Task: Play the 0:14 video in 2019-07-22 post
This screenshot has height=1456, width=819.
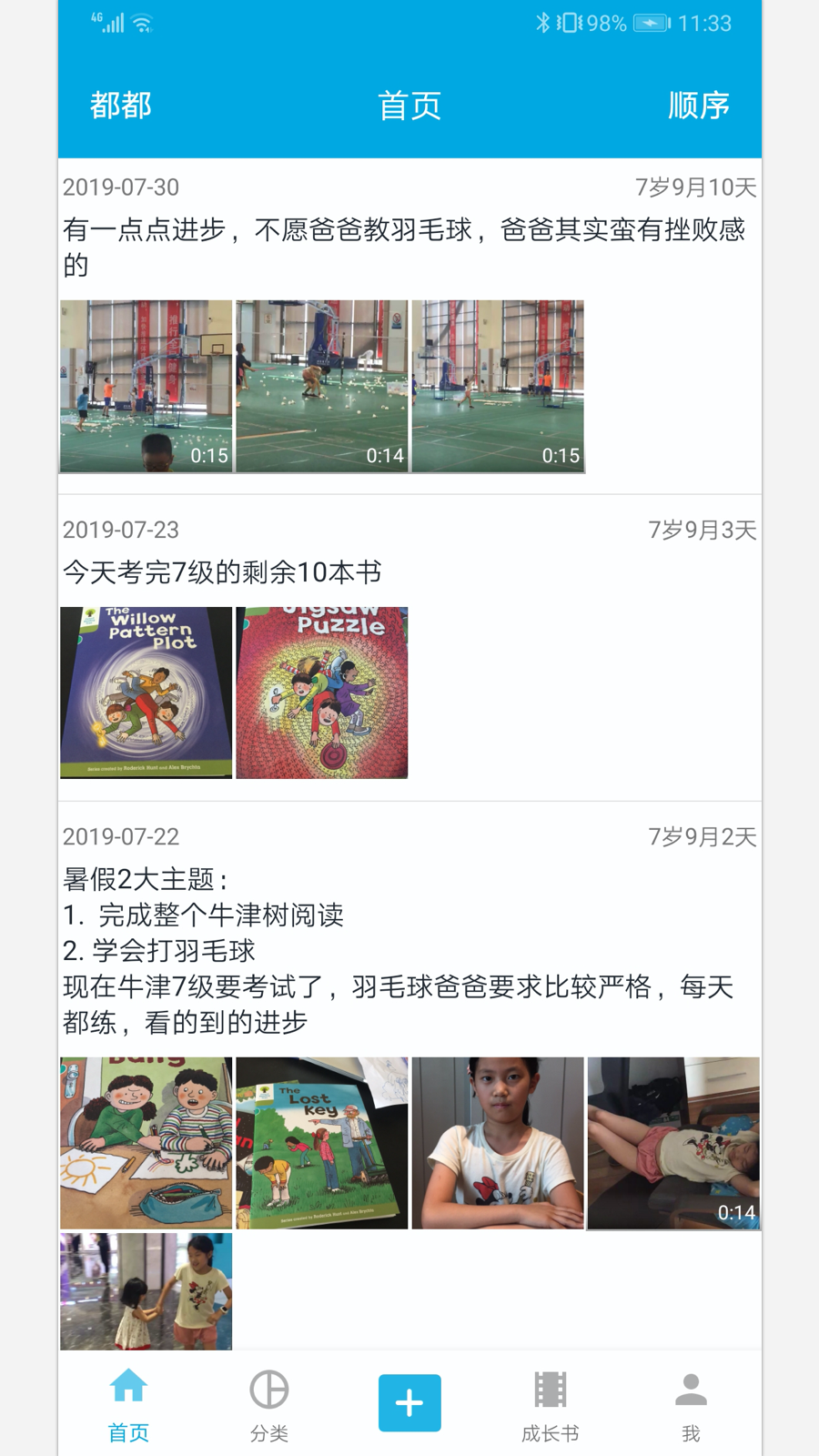Action: coord(673,1143)
